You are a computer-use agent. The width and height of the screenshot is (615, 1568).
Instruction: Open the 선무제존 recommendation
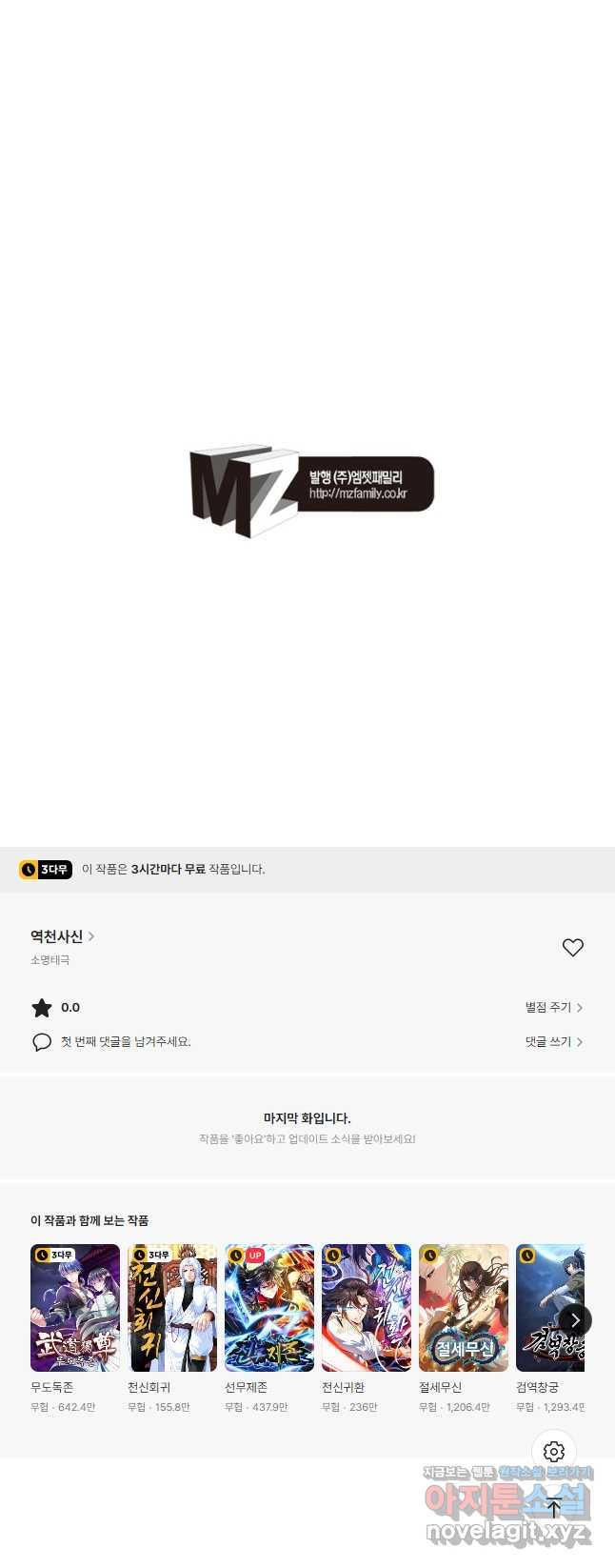269,1307
